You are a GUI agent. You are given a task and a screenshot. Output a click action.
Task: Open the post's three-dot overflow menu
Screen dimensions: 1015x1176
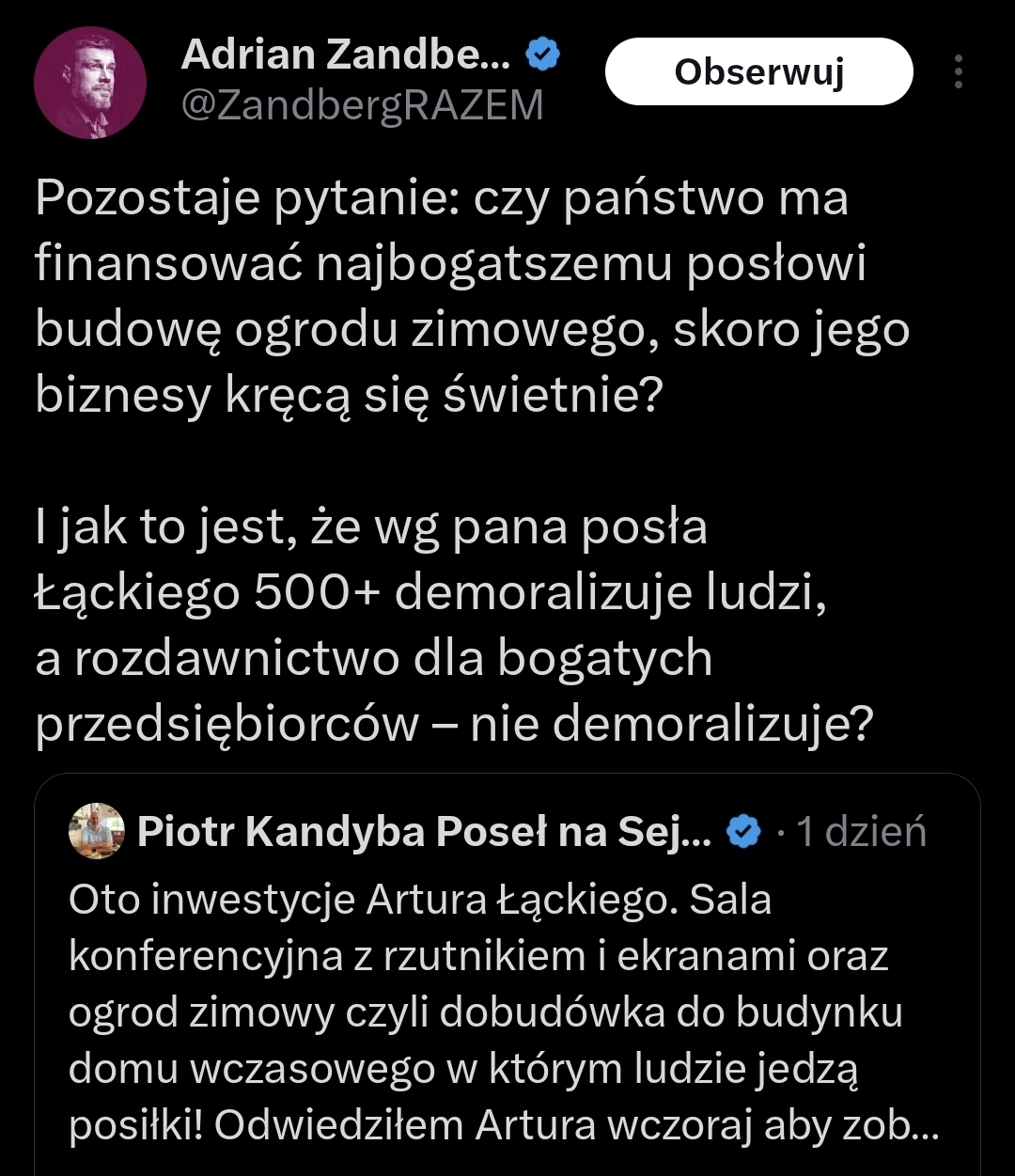click(x=958, y=71)
